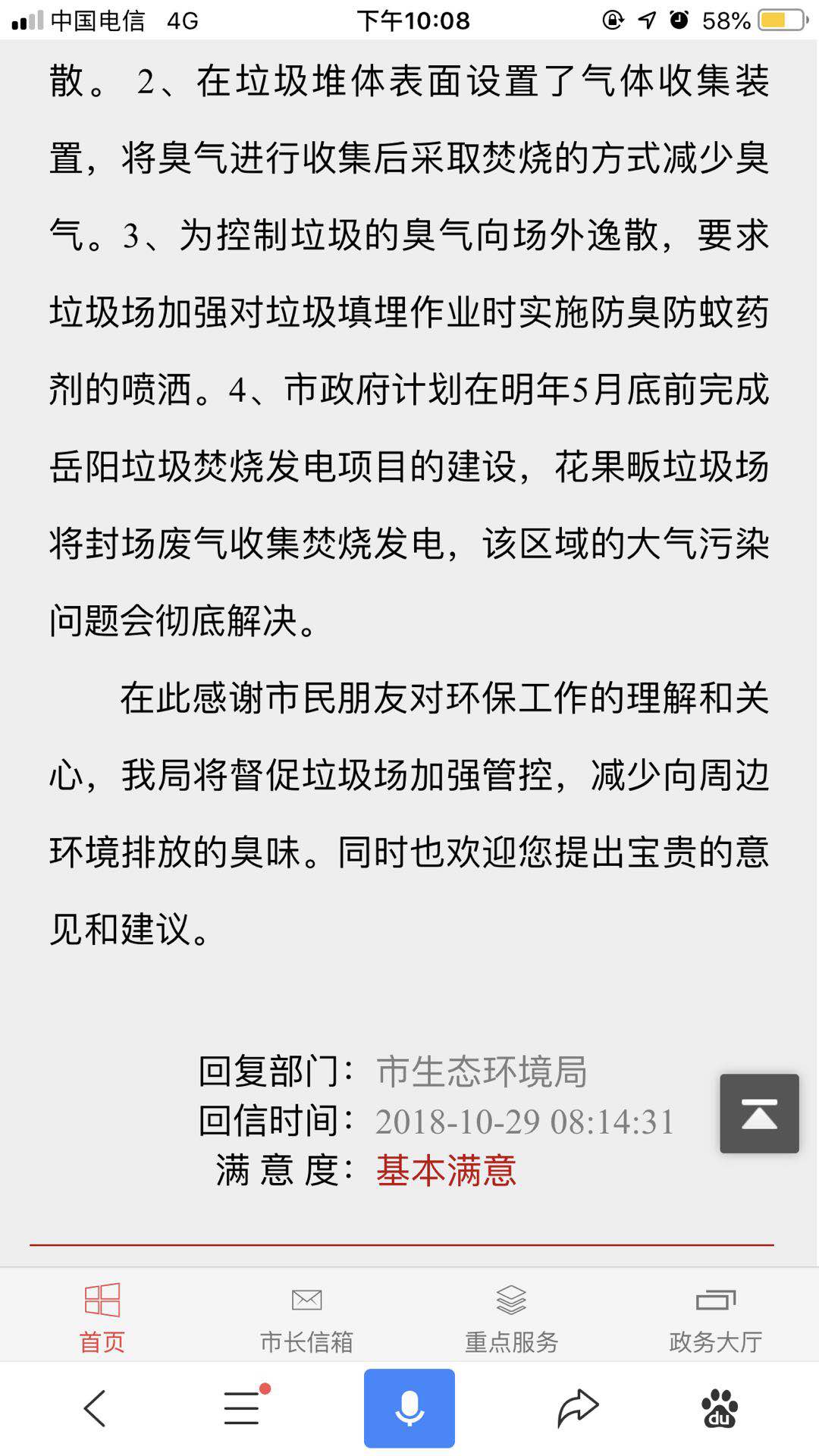Open the Baidu paw home button
Screen dimensions: 819x1456
pos(720,1409)
